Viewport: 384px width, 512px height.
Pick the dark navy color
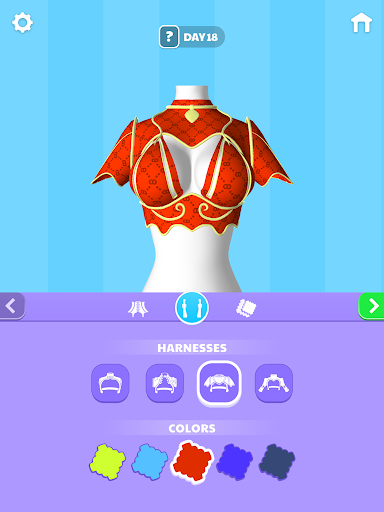point(277,462)
